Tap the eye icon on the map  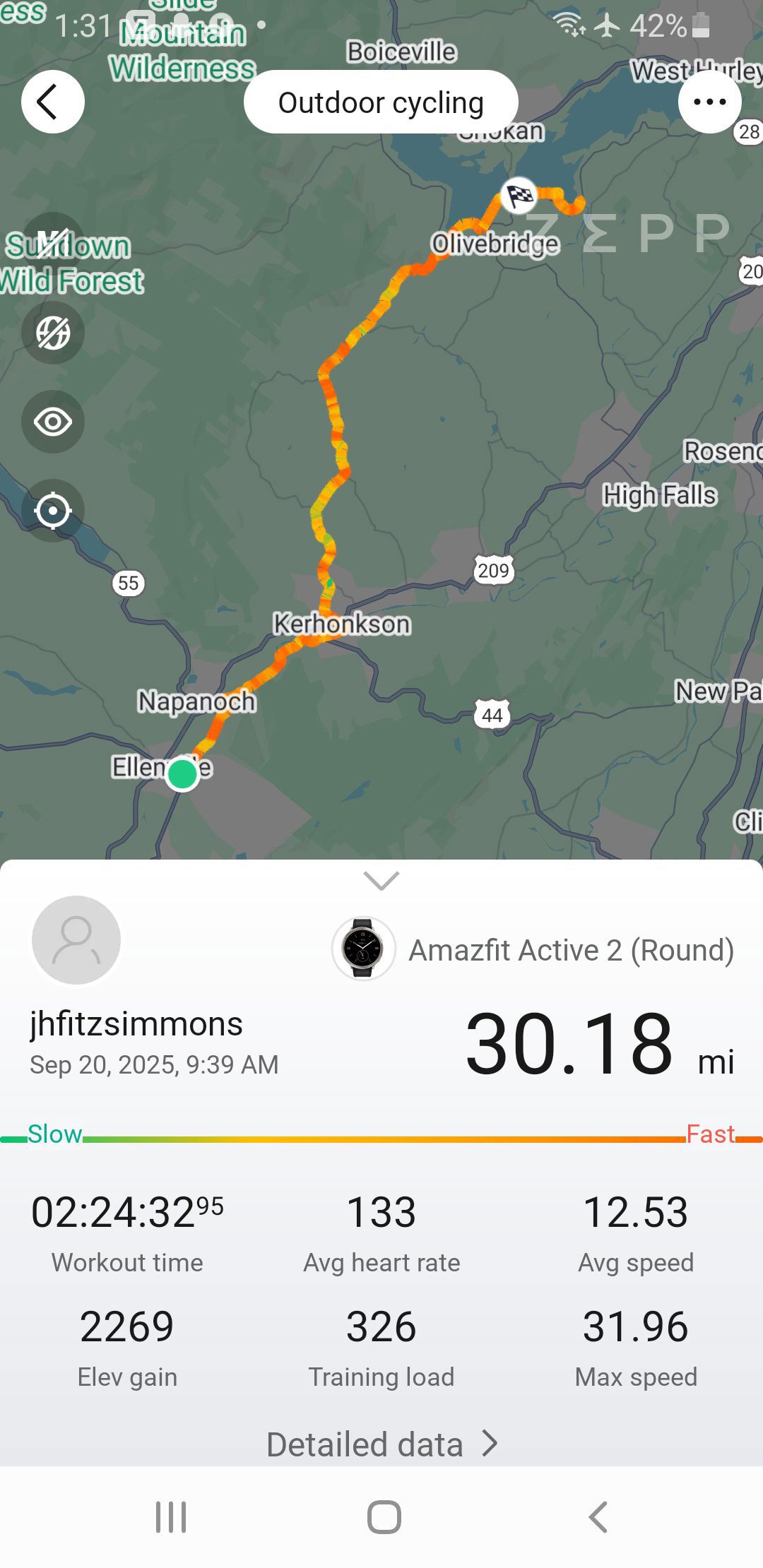(53, 422)
